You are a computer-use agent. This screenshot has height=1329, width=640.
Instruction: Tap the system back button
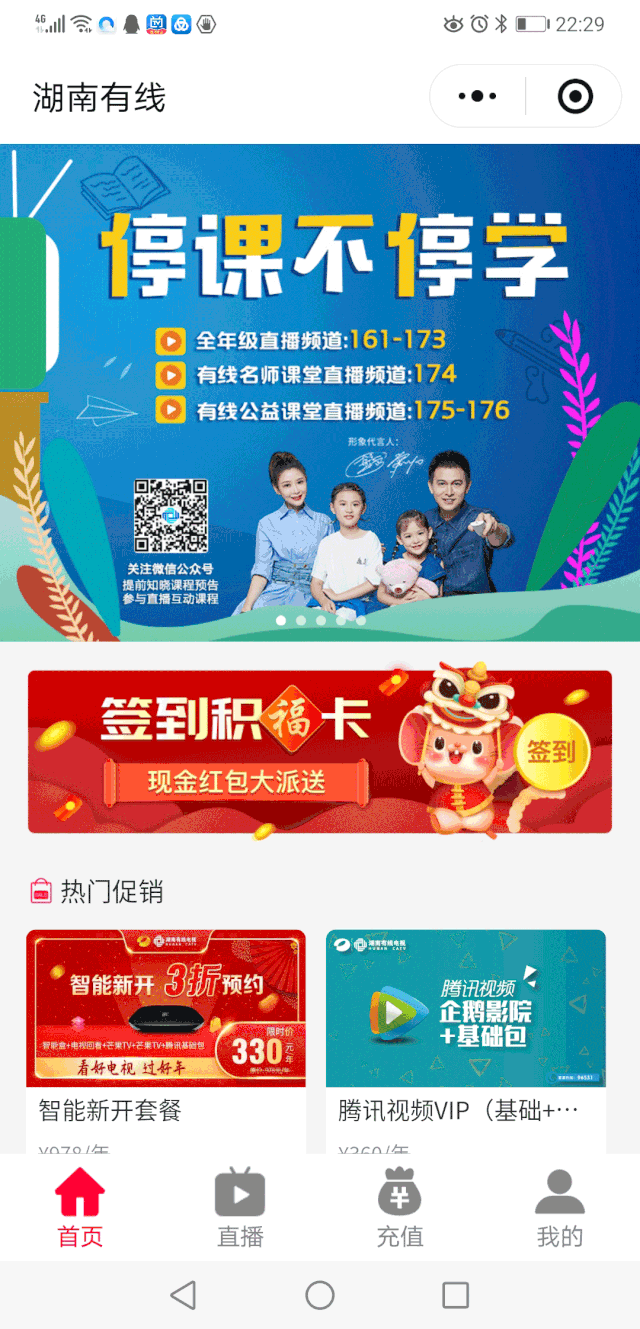click(x=183, y=1296)
